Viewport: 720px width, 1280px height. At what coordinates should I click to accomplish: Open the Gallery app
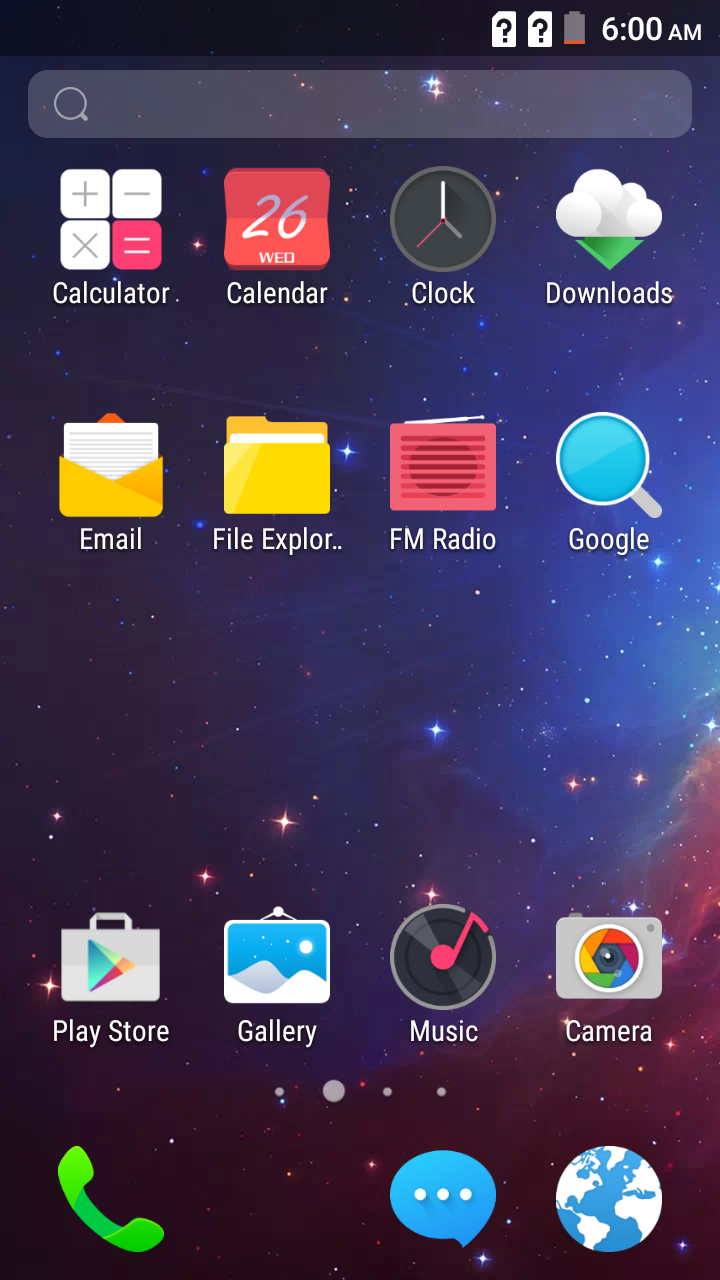point(277,957)
